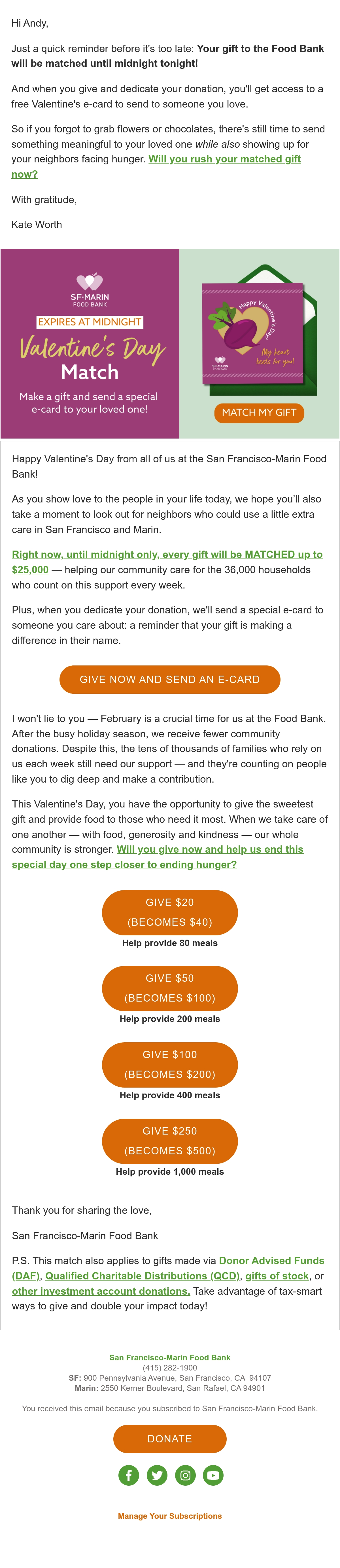Tap GIVE NOW AND SEND AN E-CARD
340x1568 pixels.
(169, 679)
